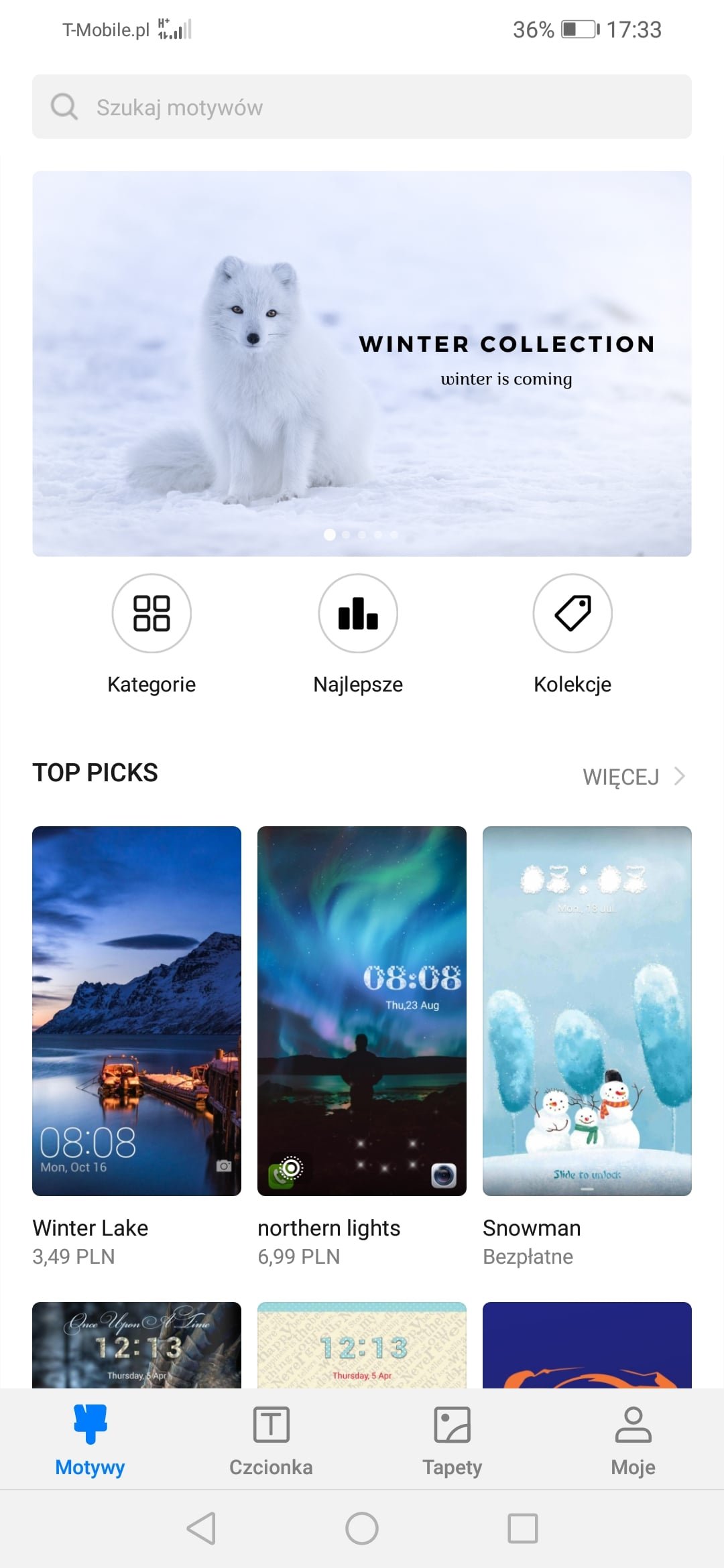Open the Once Upon A Time theme
724x1568 pixels.
(137, 1344)
